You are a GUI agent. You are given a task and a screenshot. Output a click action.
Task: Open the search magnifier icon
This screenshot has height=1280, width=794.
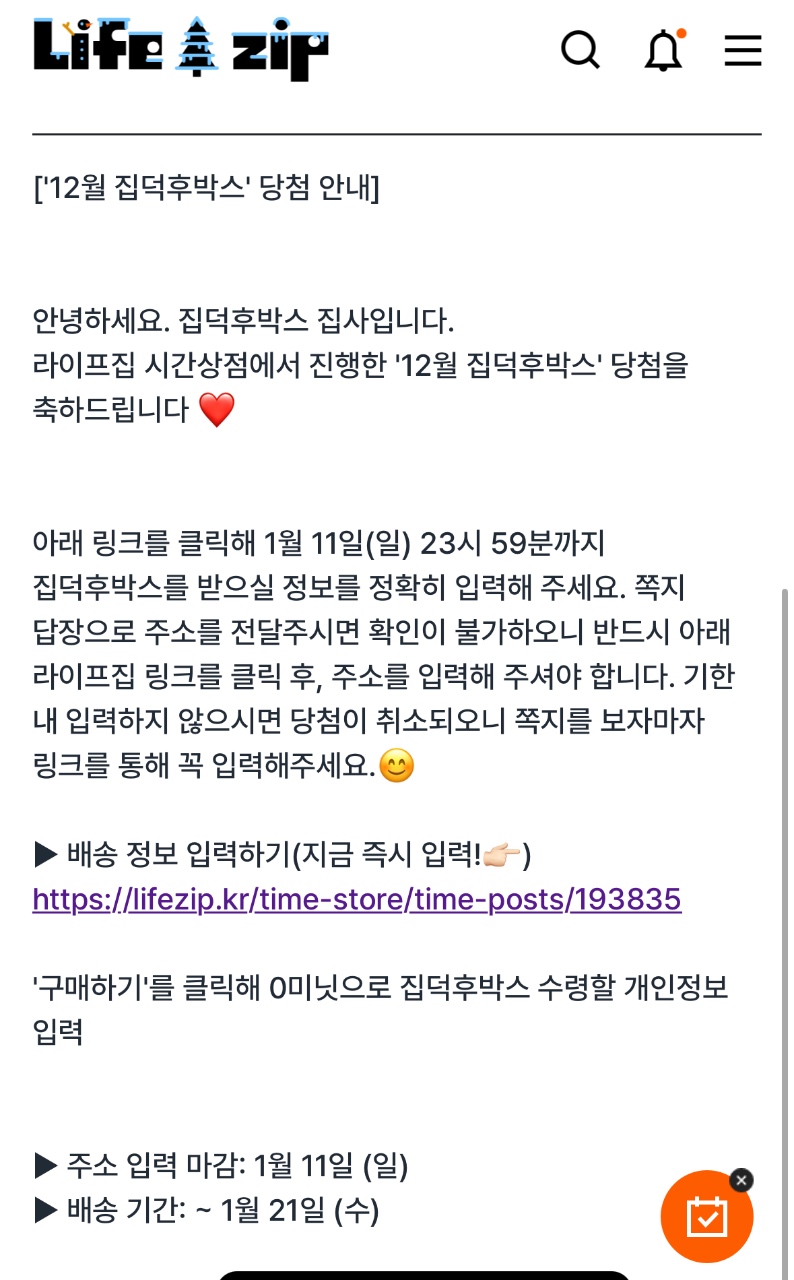point(580,49)
